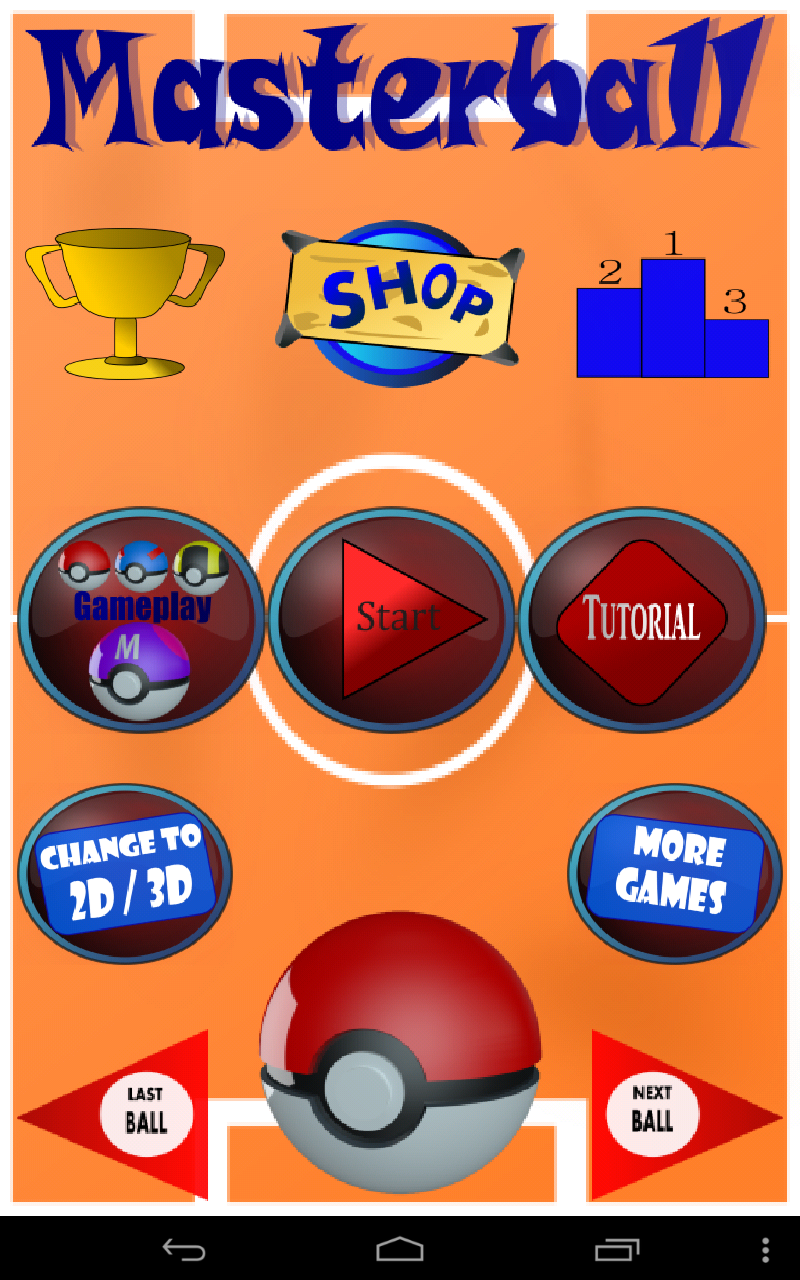Screen dimensions: 800x1280
Task: Open the Gameplay pokeball menu
Action: coord(138,620)
